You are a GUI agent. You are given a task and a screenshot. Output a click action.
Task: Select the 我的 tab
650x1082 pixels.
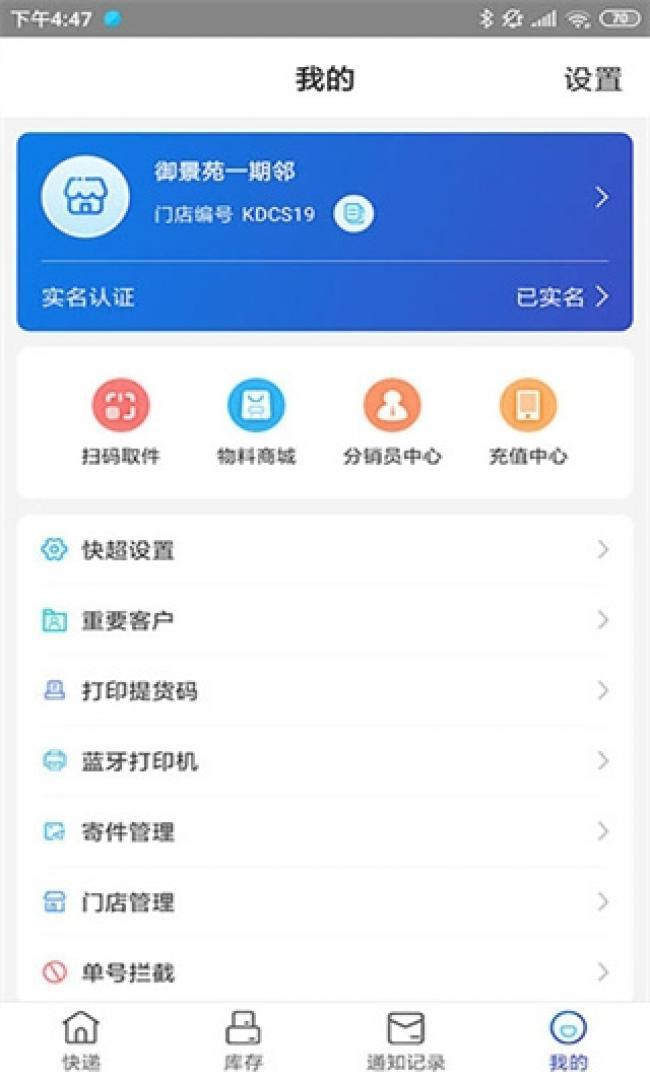tap(568, 1040)
